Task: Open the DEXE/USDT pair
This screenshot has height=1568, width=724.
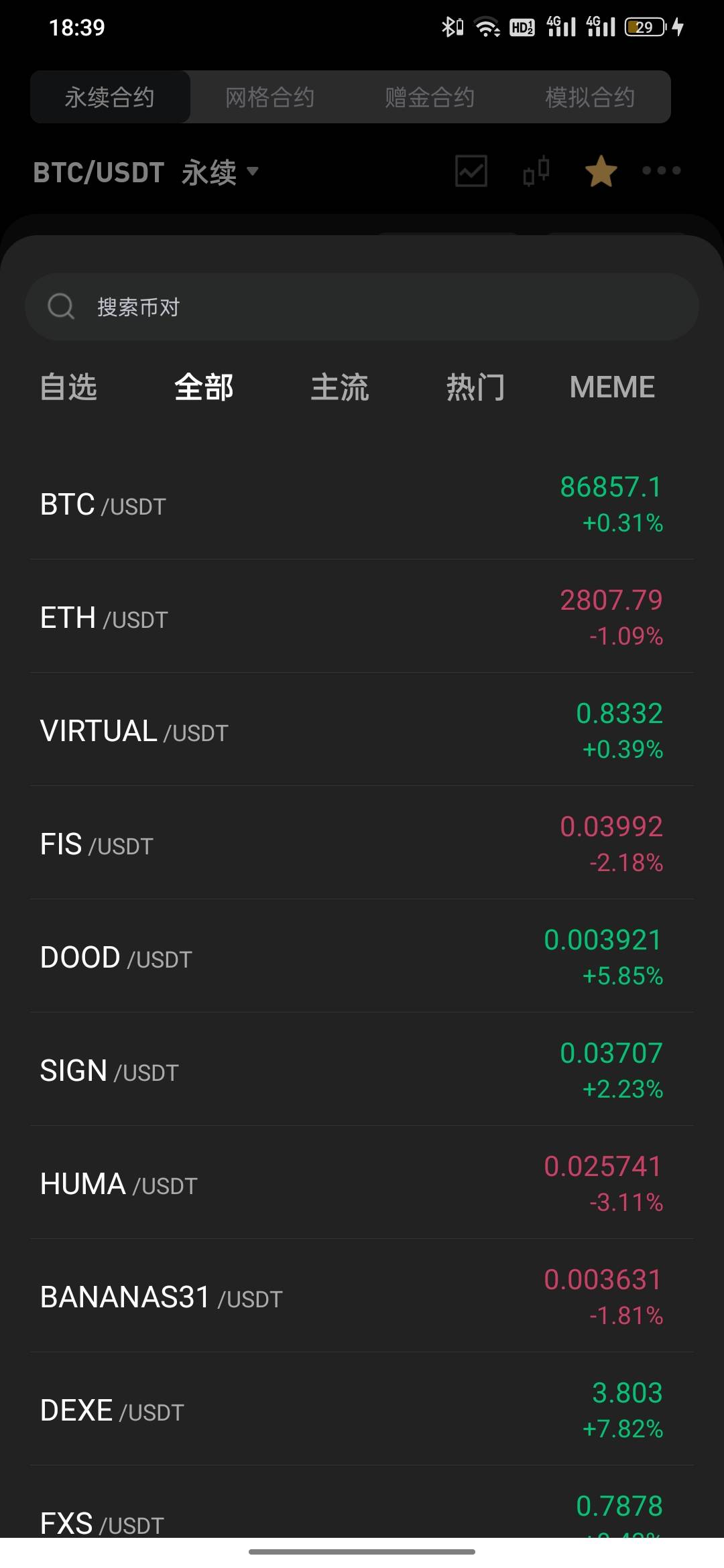Action: [362, 1409]
